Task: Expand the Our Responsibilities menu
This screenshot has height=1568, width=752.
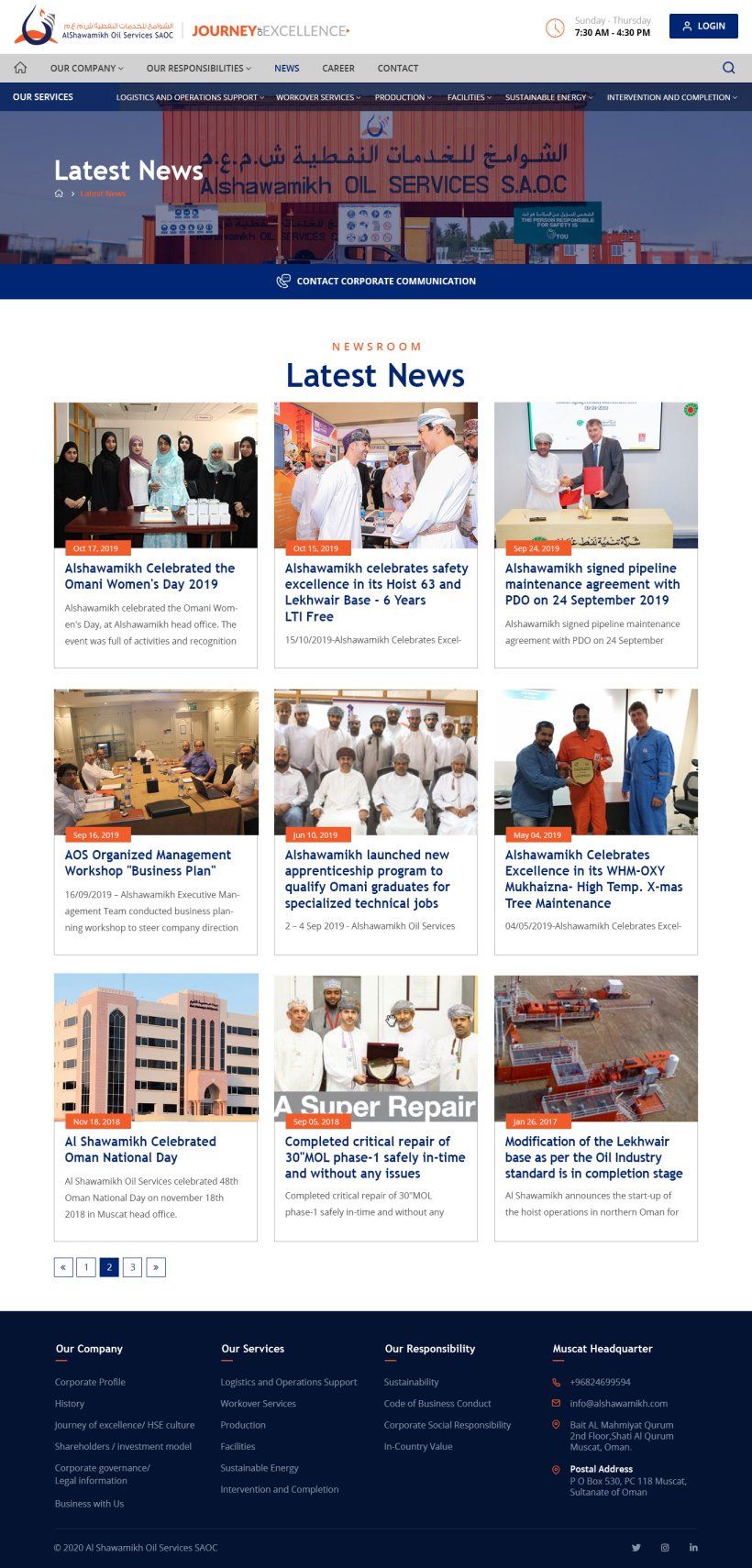Action: pyautogui.click(x=198, y=68)
